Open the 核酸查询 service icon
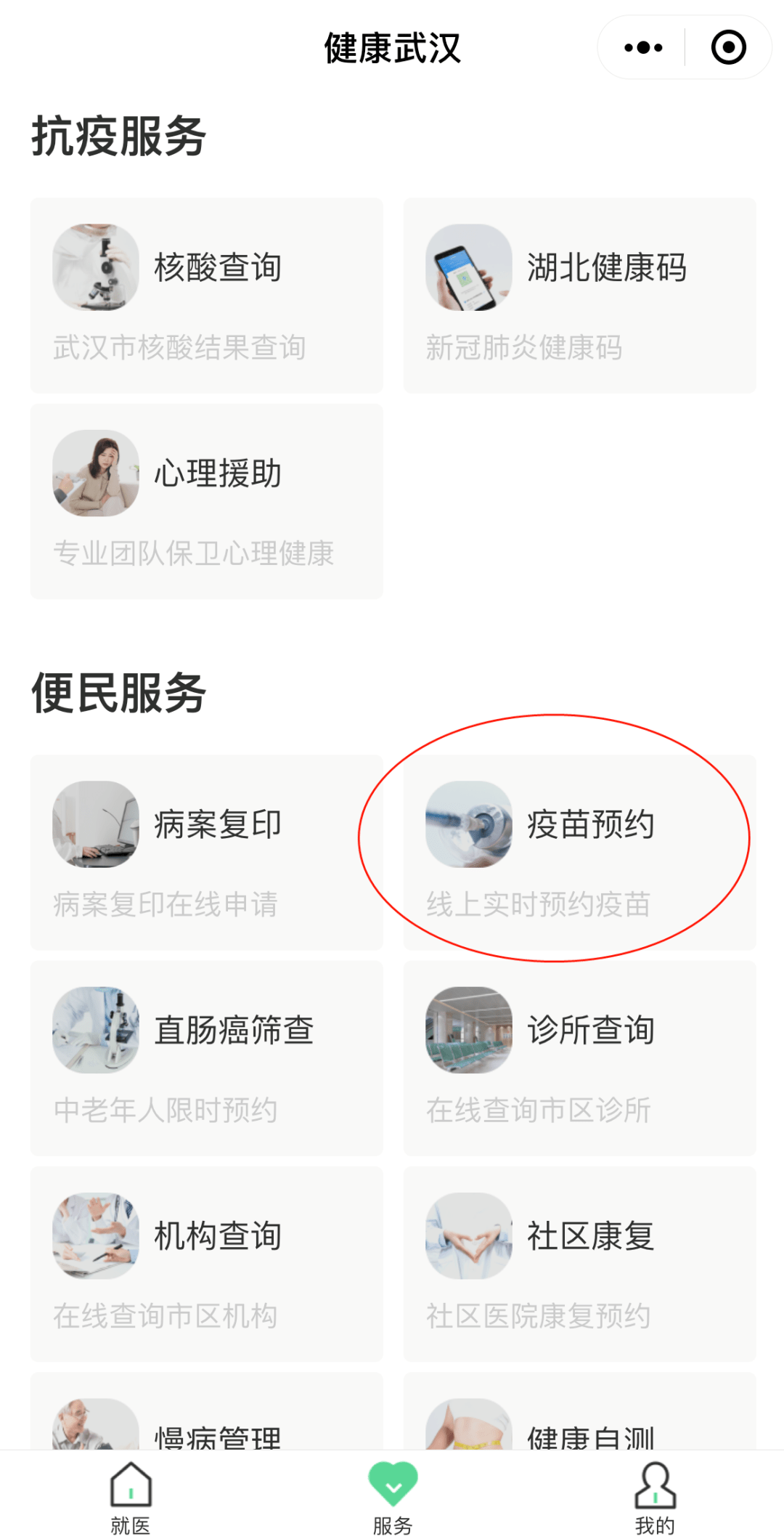 click(97, 267)
